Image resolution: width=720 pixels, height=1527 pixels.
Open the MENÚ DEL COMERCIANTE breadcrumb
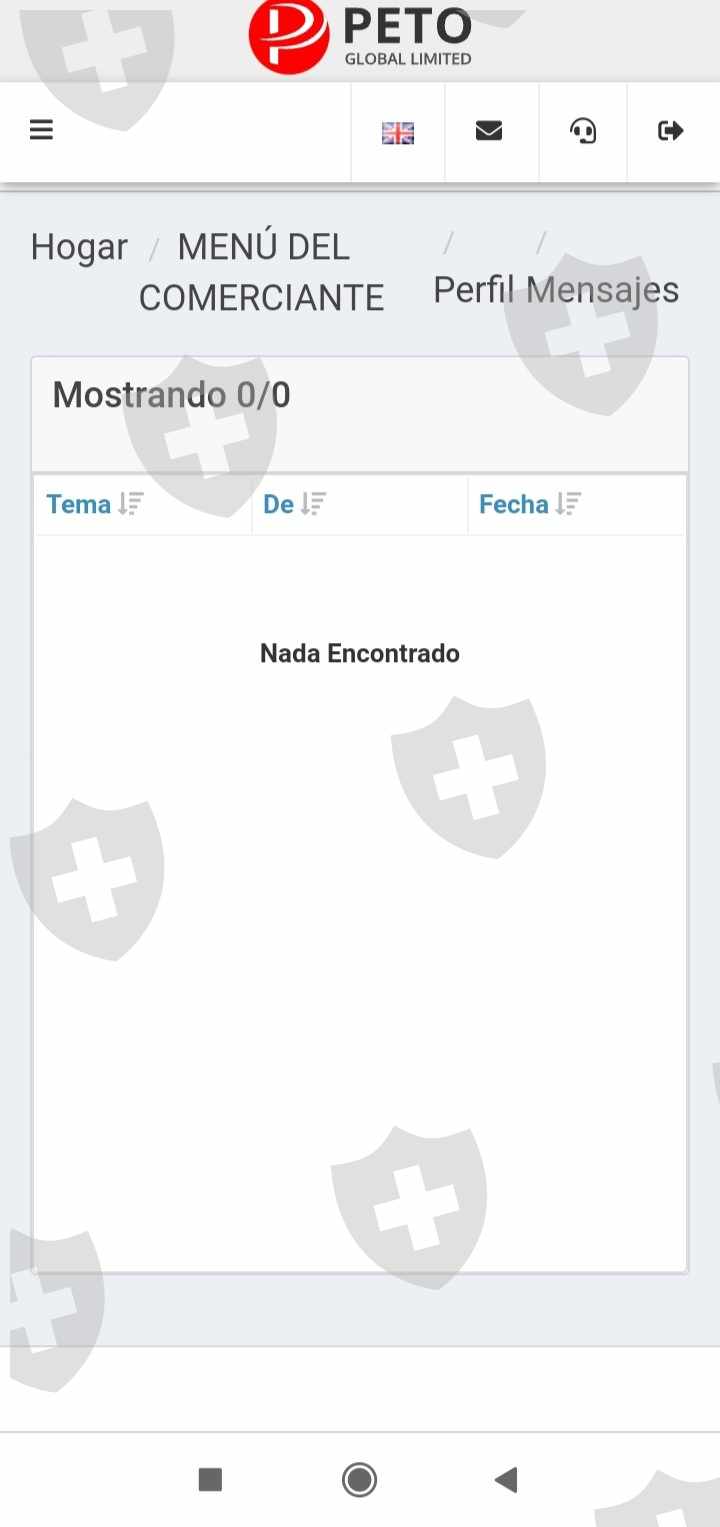tap(262, 272)
